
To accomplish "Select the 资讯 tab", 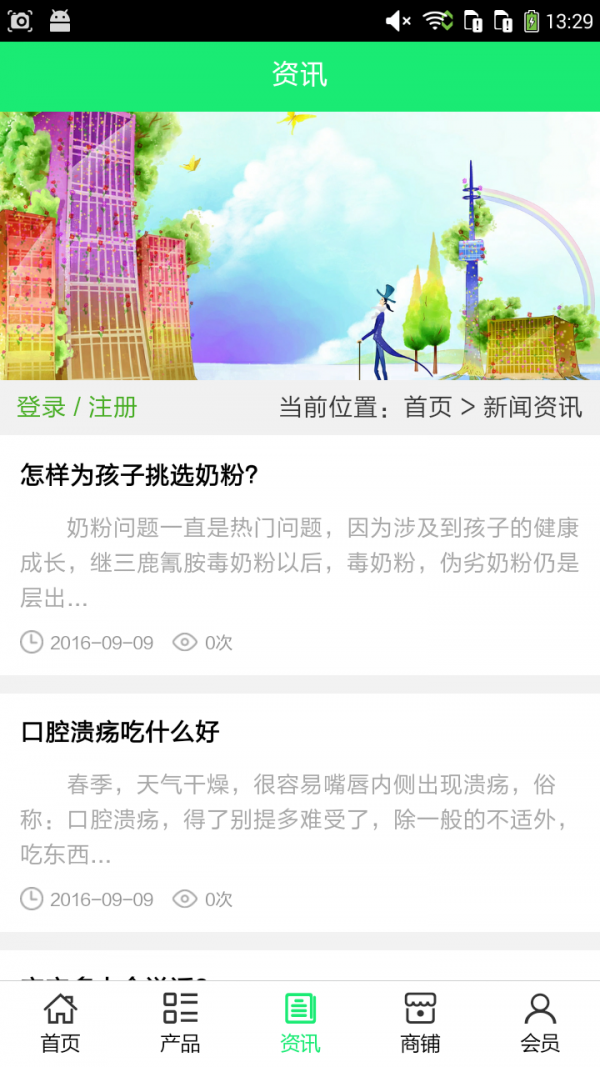I will tap(300, 1023).
